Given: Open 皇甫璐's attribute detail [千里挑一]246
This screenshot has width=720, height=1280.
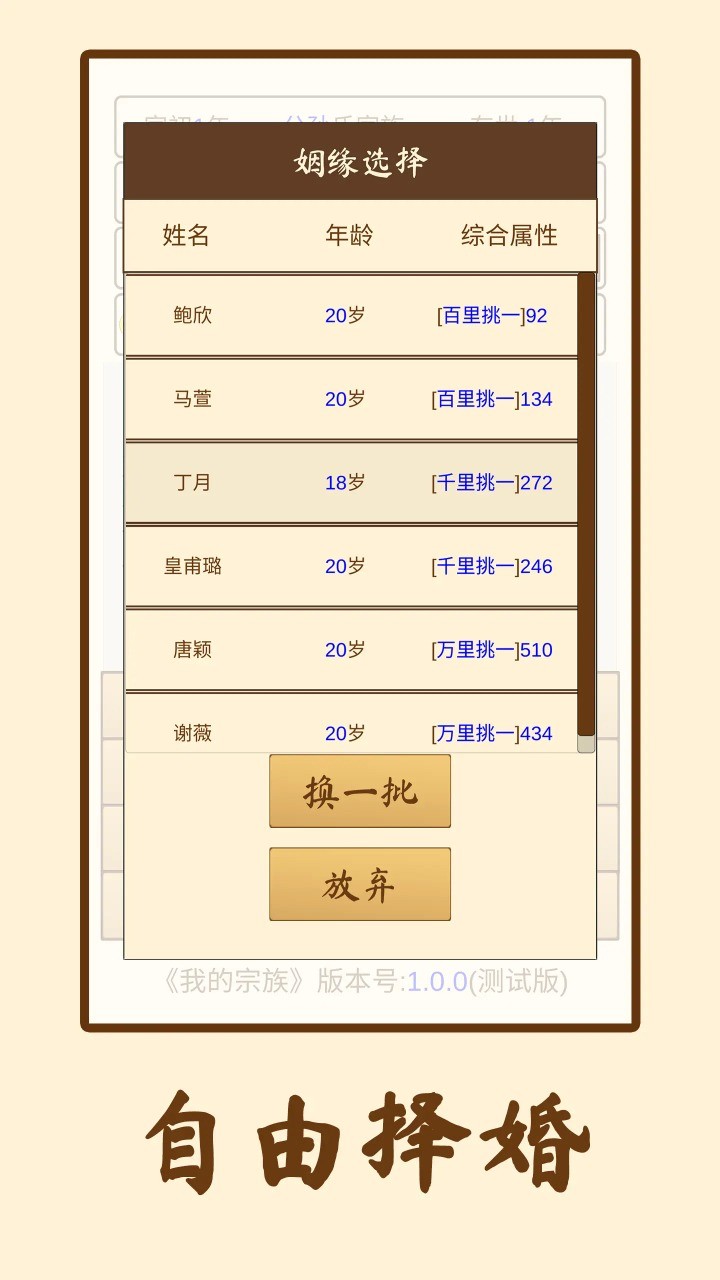Looking at the screenshot, I should point(491,566).
